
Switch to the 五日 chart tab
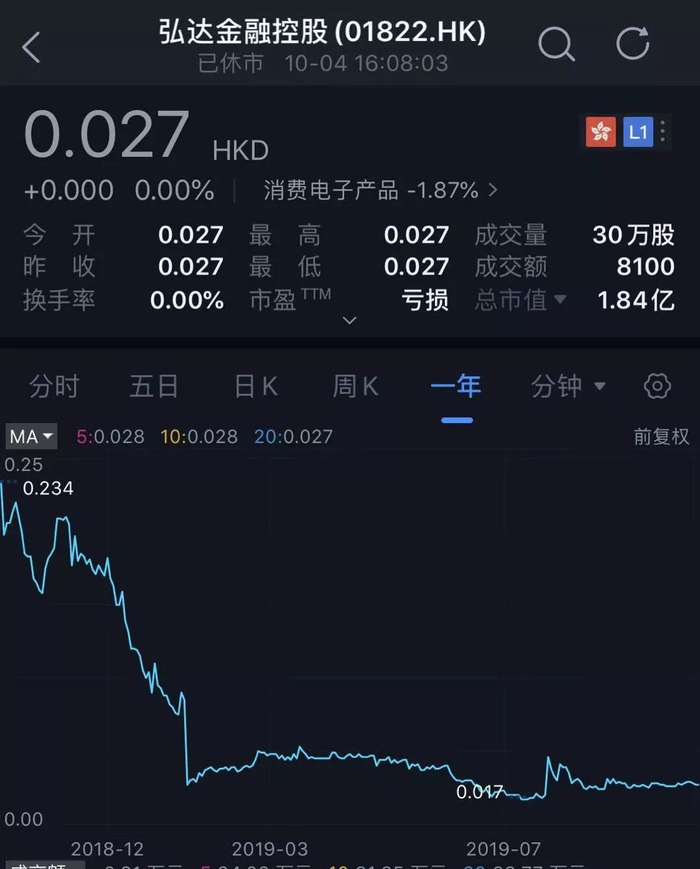[154, 387]
